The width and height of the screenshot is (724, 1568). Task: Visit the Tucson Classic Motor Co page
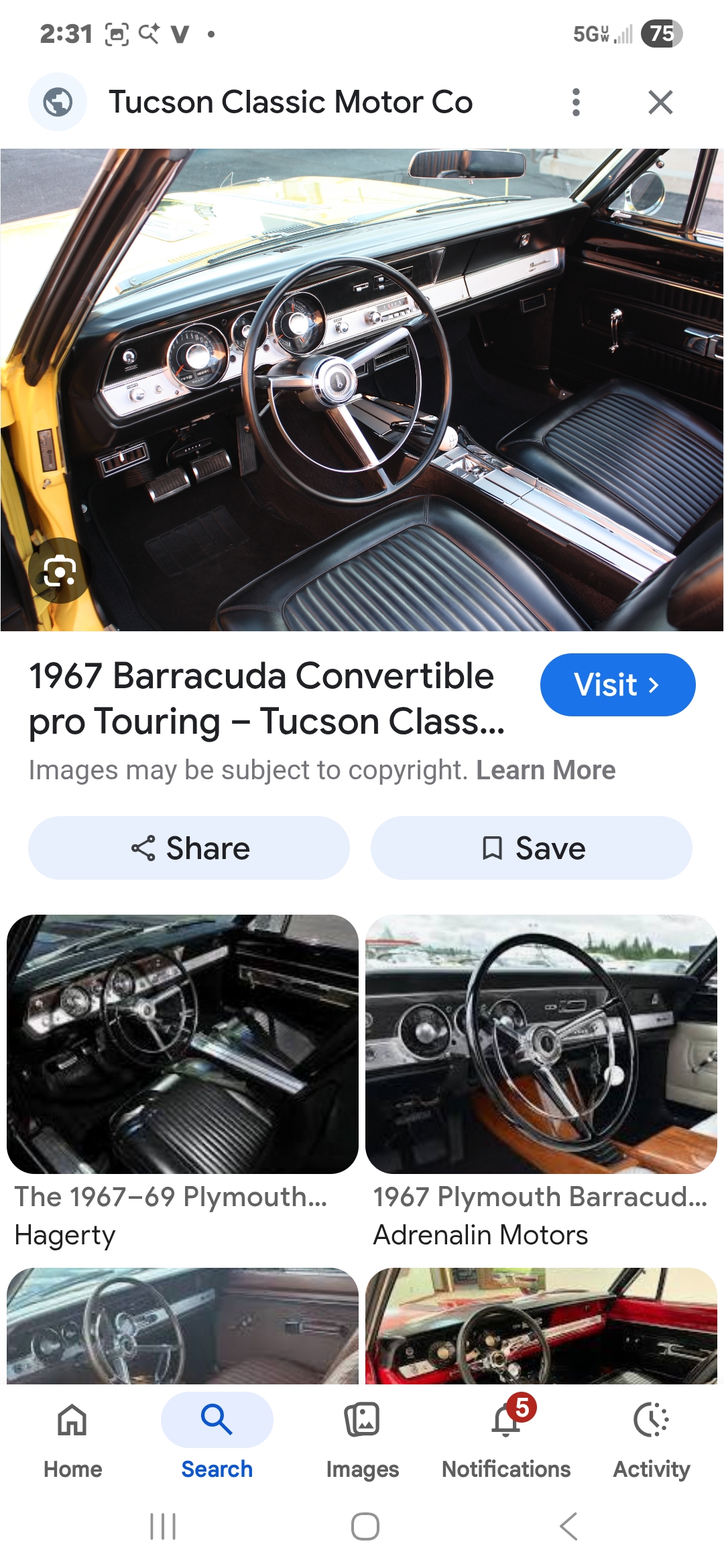click(617, 685)
